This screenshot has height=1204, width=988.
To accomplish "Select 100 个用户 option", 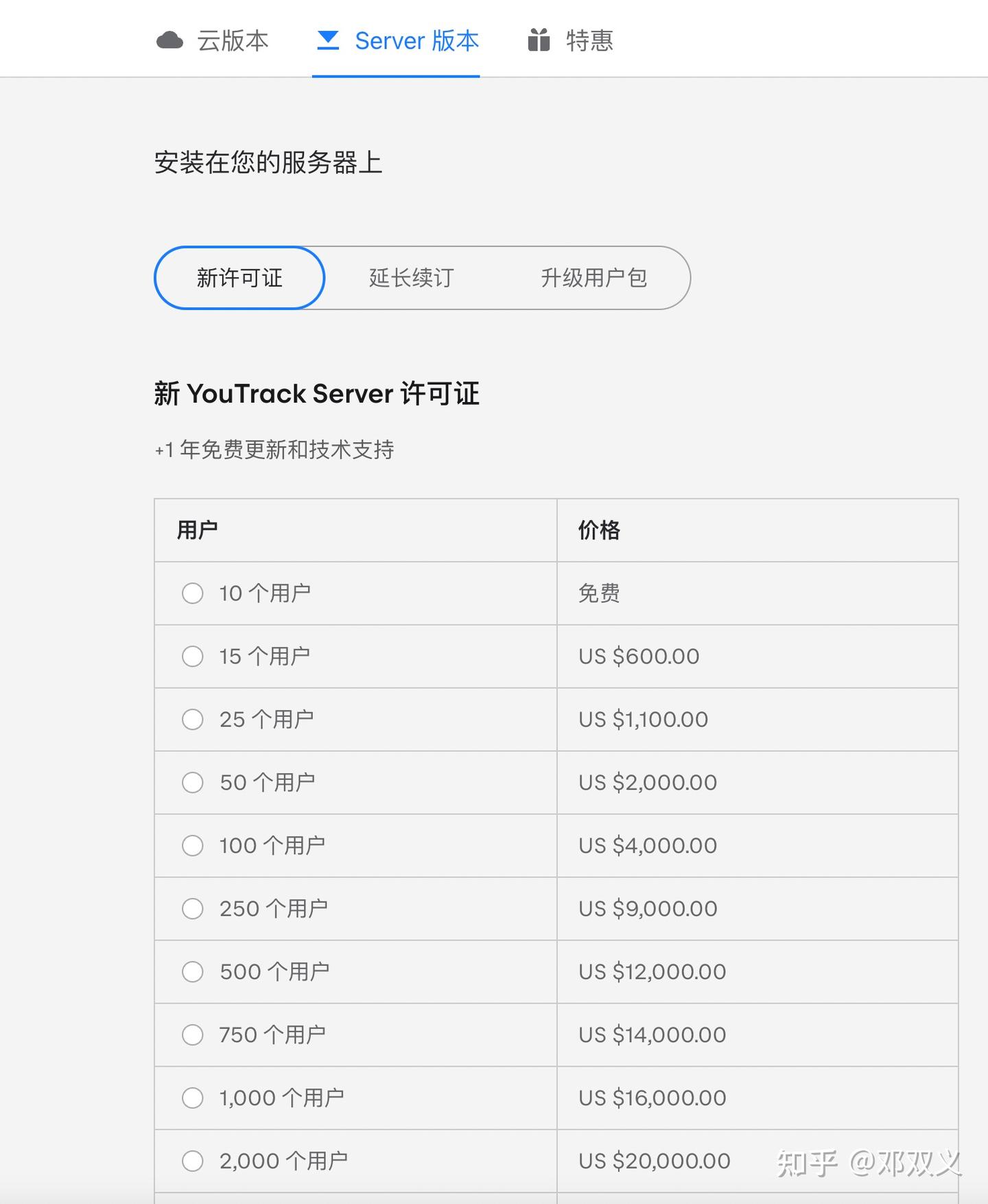I will pos(193,846).
